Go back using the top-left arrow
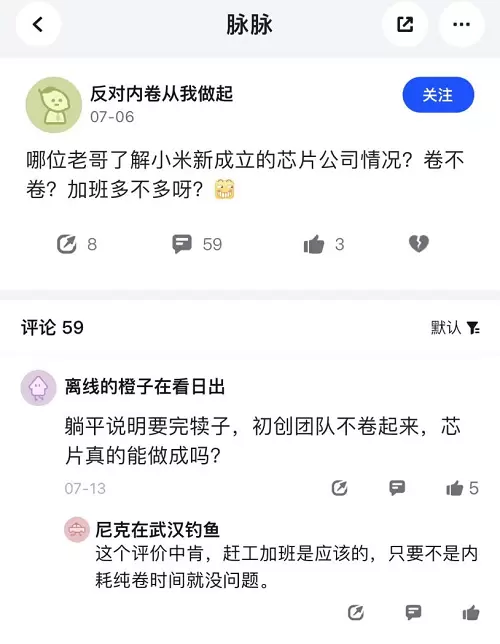Image resolution: width=500 pixels, height=644 pixels. 38,24
